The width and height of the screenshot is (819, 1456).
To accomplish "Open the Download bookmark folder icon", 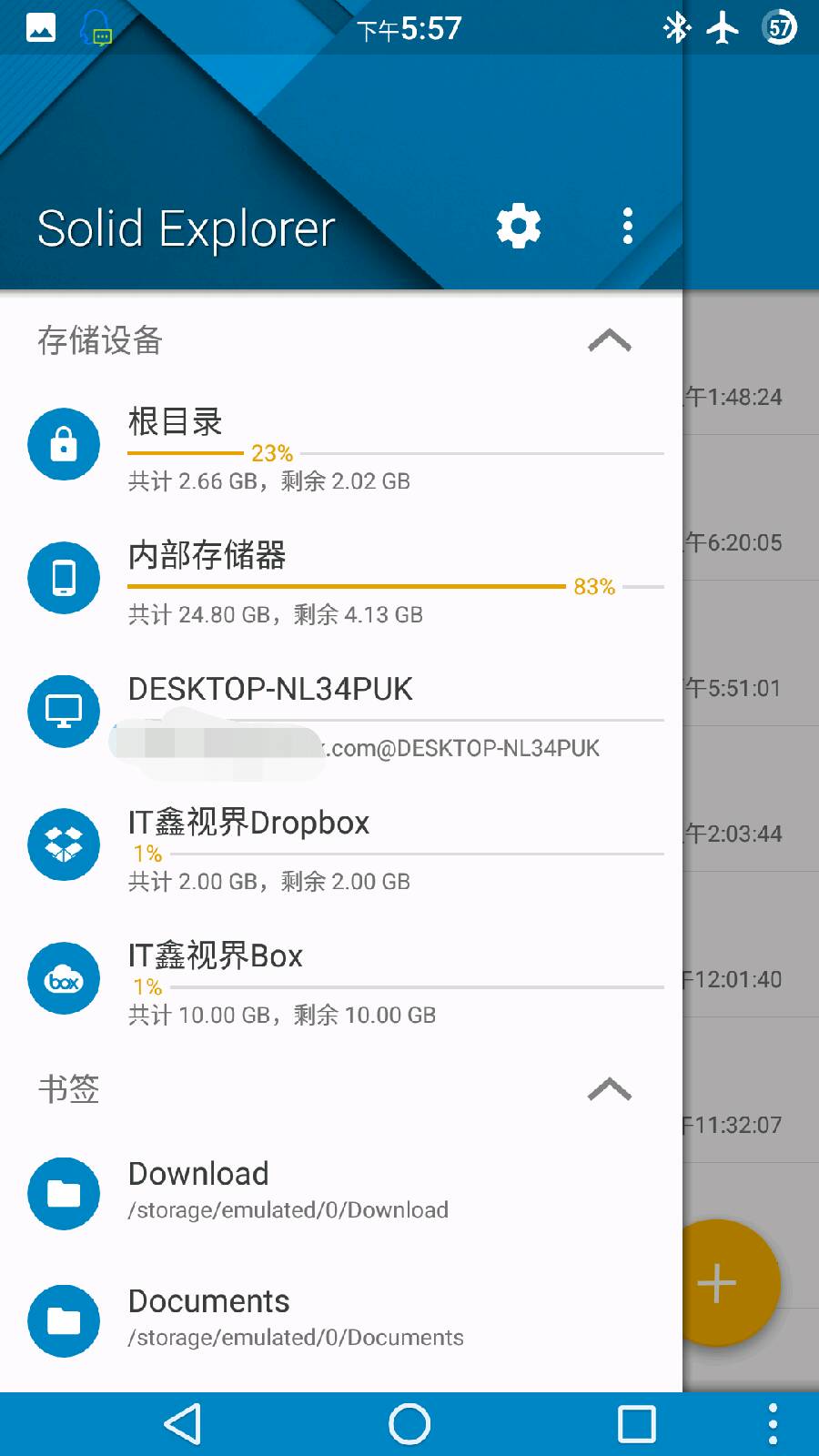I will [64, 1193].
